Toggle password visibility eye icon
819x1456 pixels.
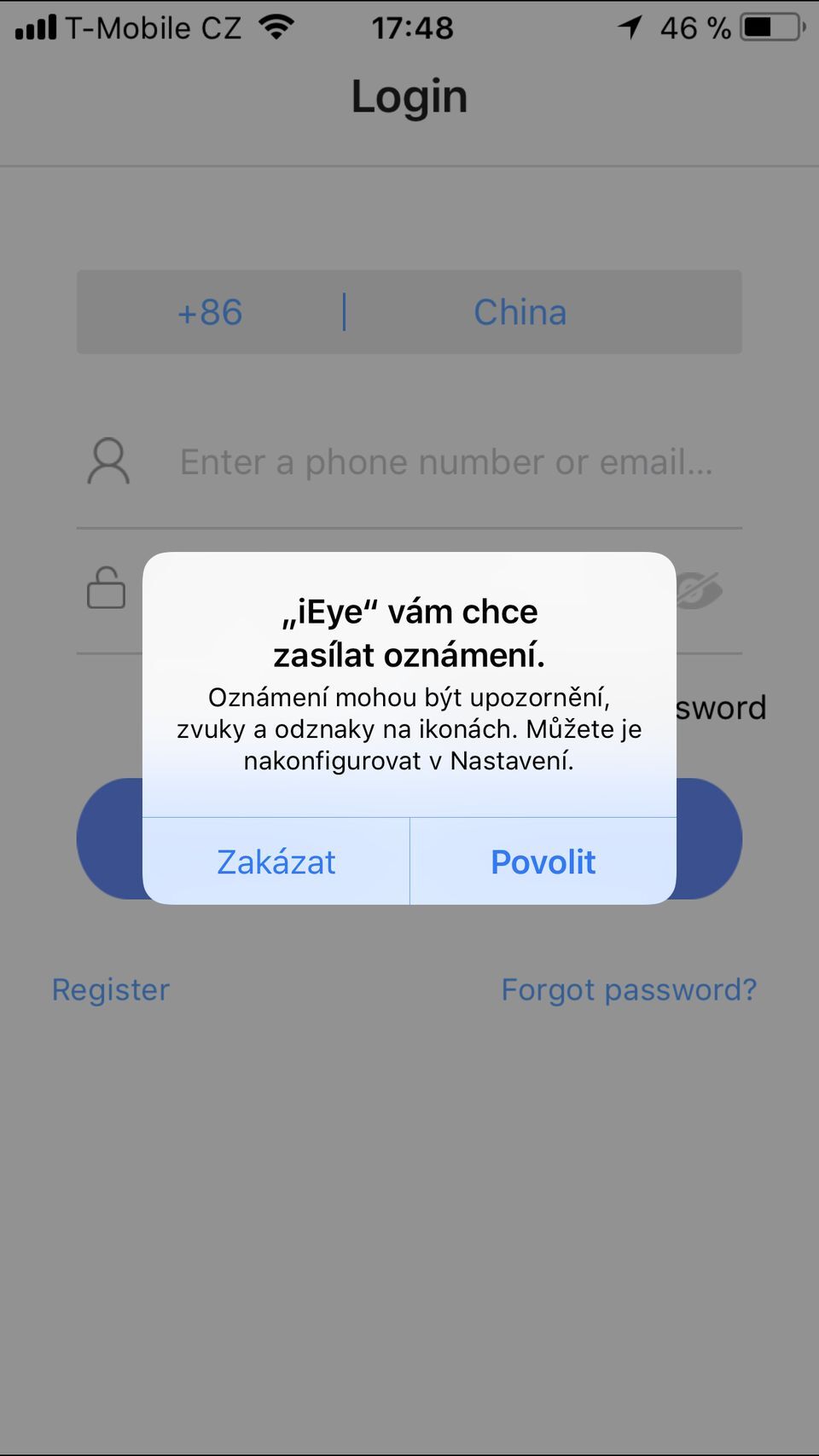[x=701, y=589]
